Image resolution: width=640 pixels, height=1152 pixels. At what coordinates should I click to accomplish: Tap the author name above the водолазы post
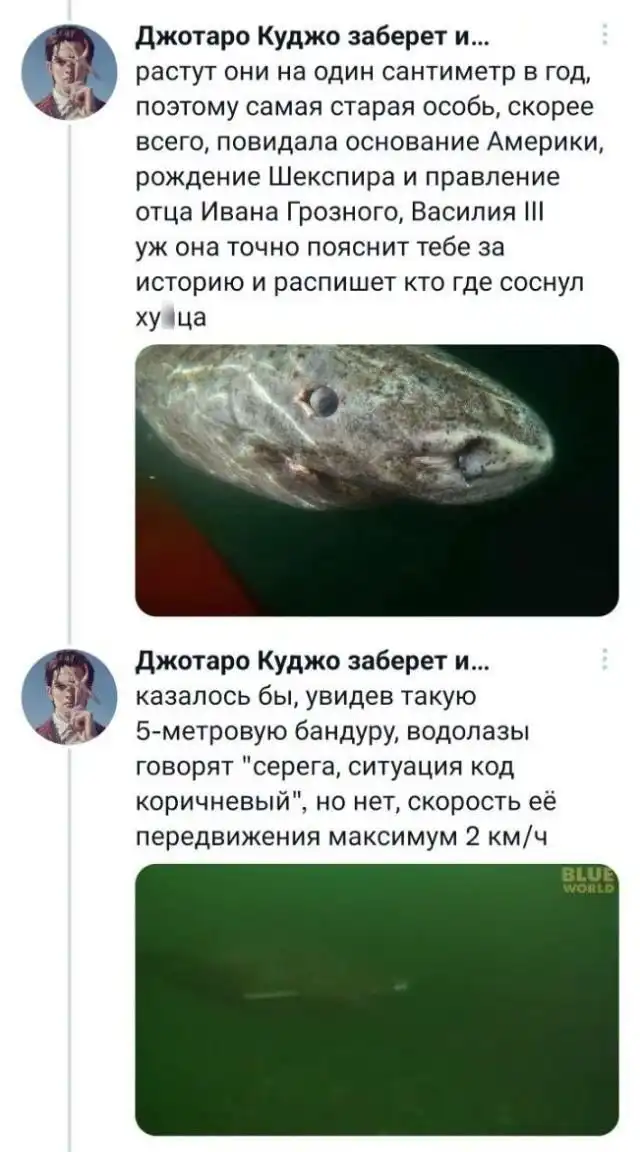(312, 661)
